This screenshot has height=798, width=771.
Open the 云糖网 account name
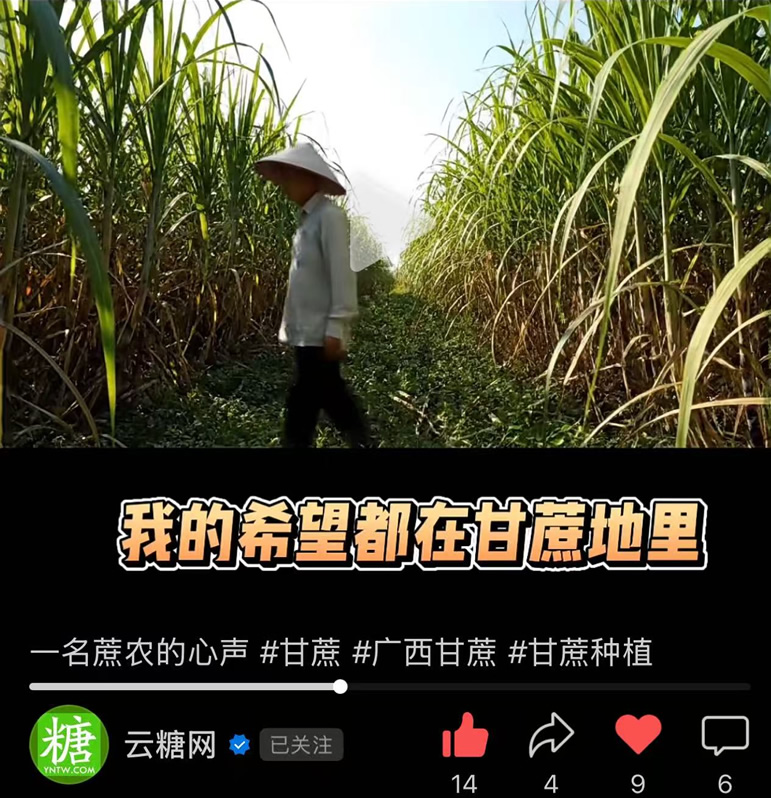170,745
